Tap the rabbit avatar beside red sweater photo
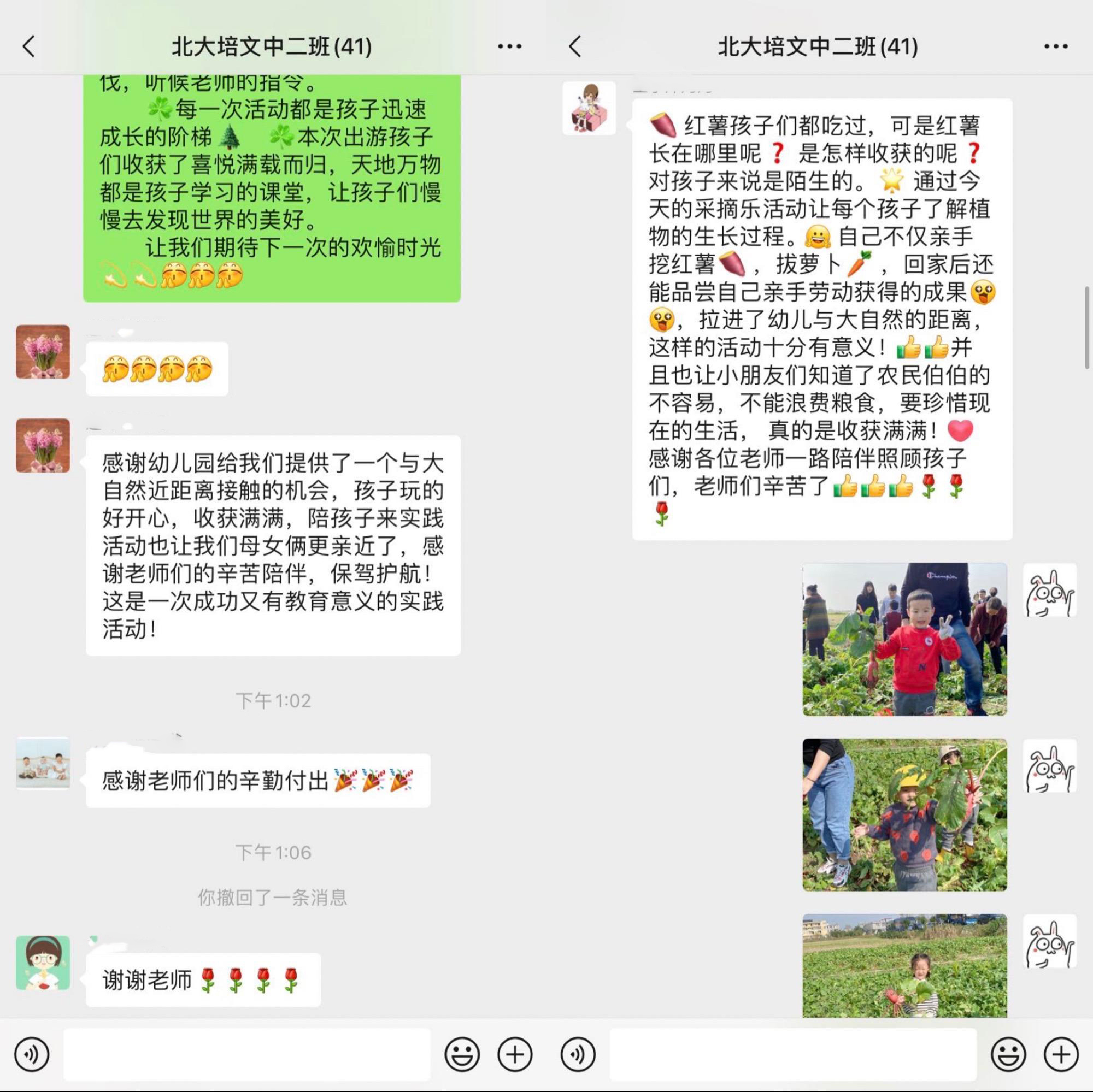 tap(1049, 590)
